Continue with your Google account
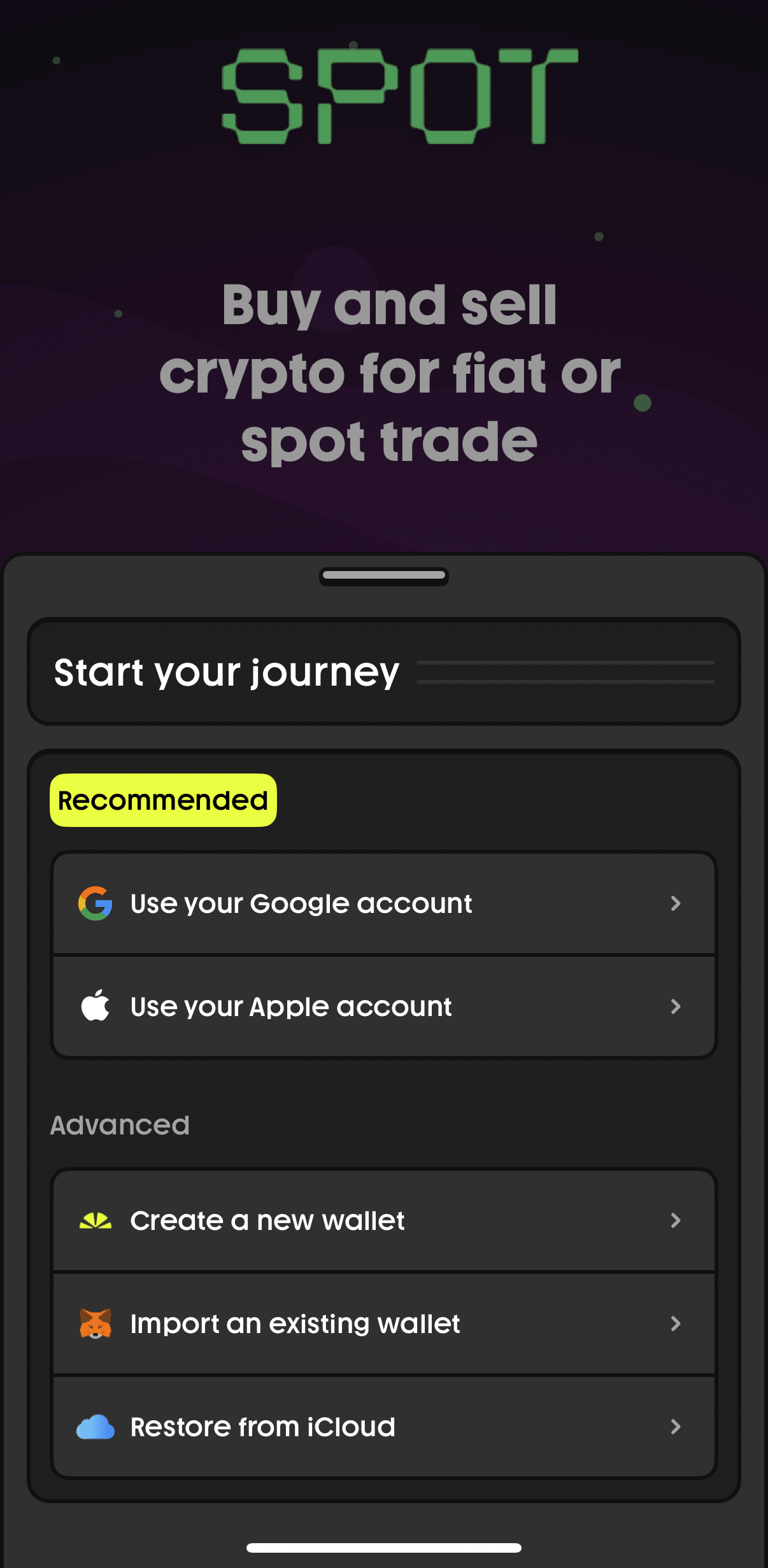Screen dimensions: 768x1568 coord(383,903)
